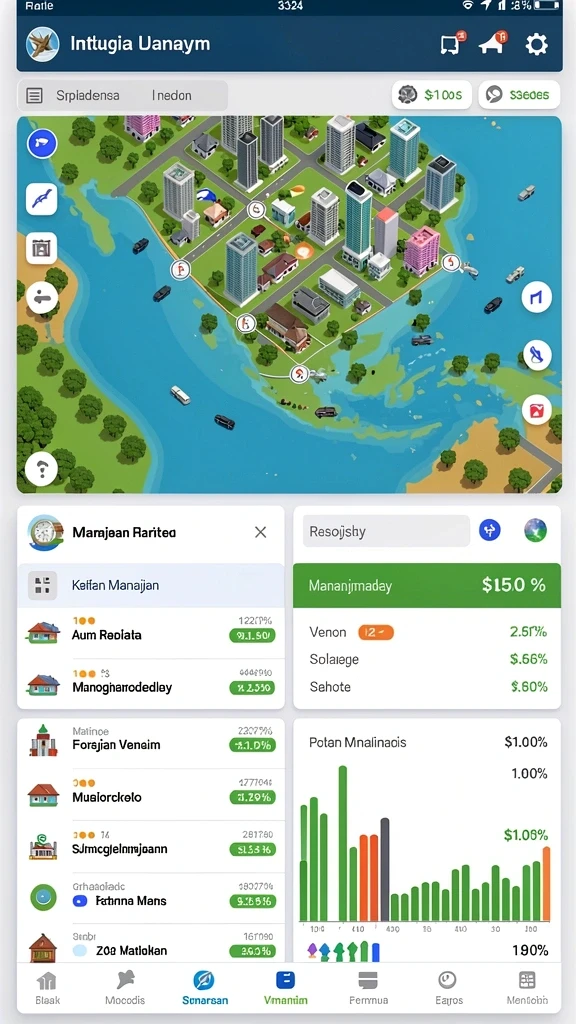
Task: Switch to the Vmantim tab
Action: [x=285, y=988]
